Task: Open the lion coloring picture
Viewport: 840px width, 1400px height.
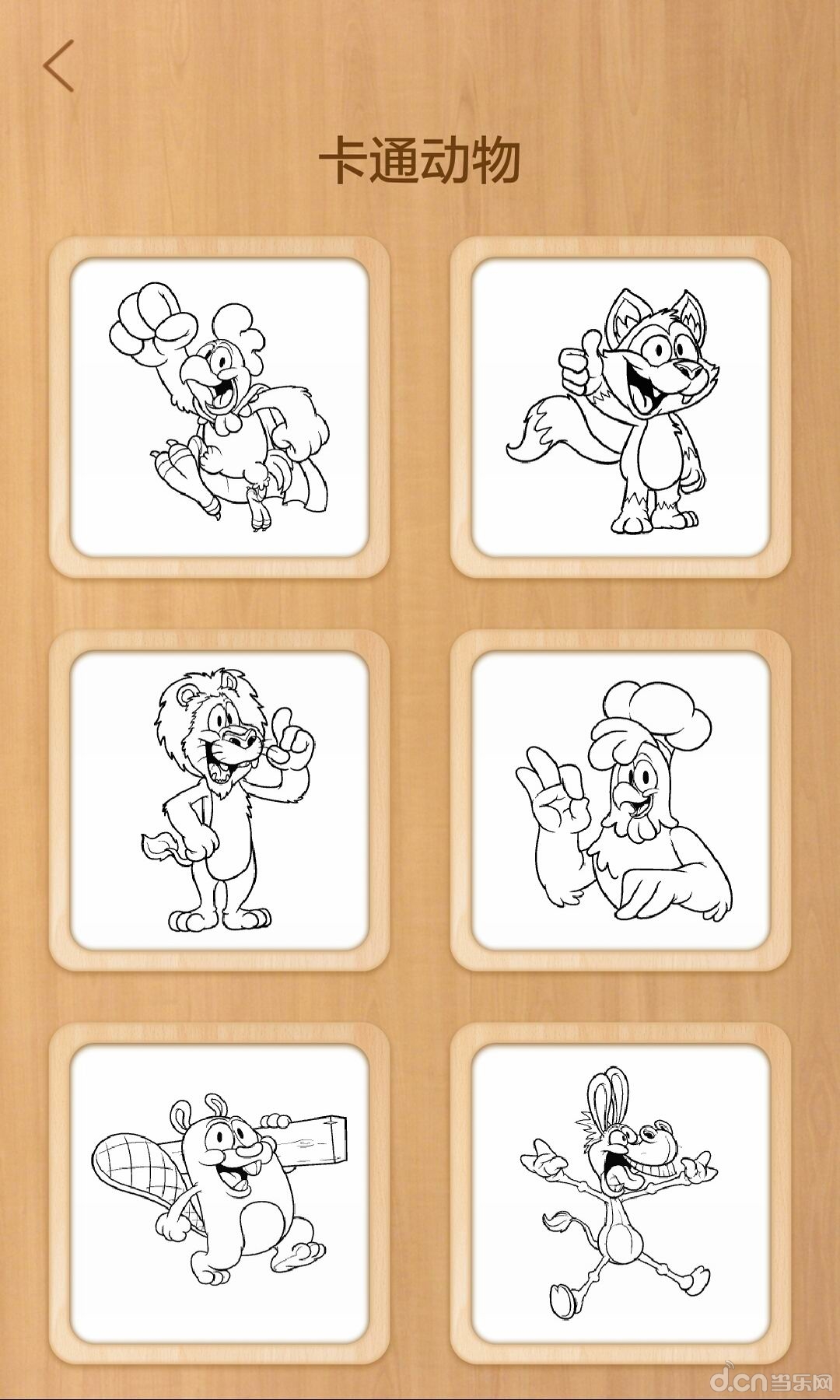Action: [219, 800]
